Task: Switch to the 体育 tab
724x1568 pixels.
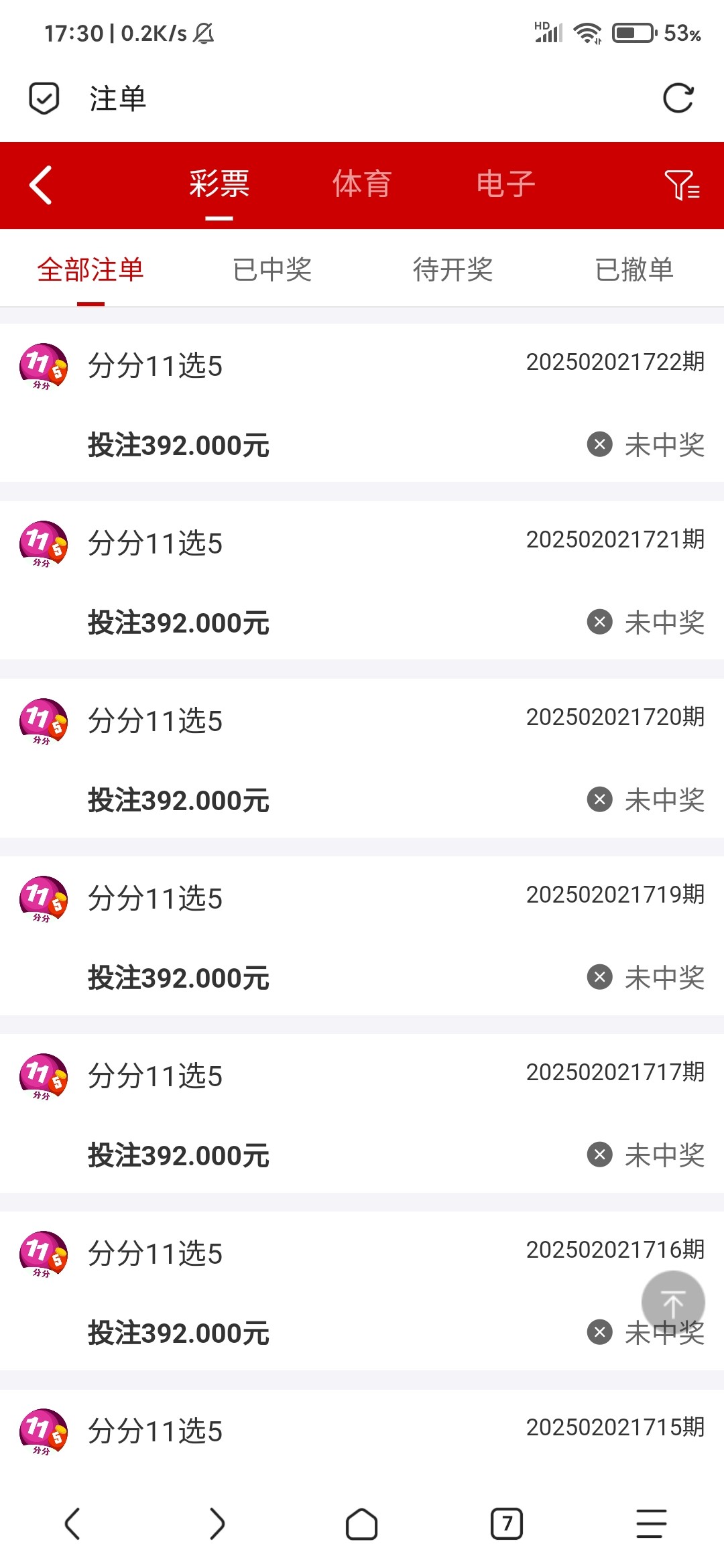Action: (x=362, y=184)
